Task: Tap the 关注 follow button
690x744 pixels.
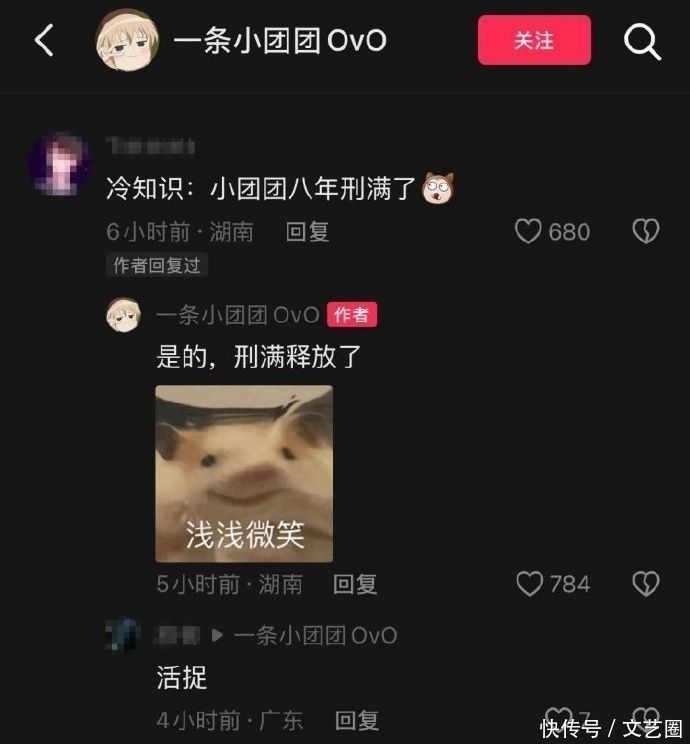Action: [534, 40]
